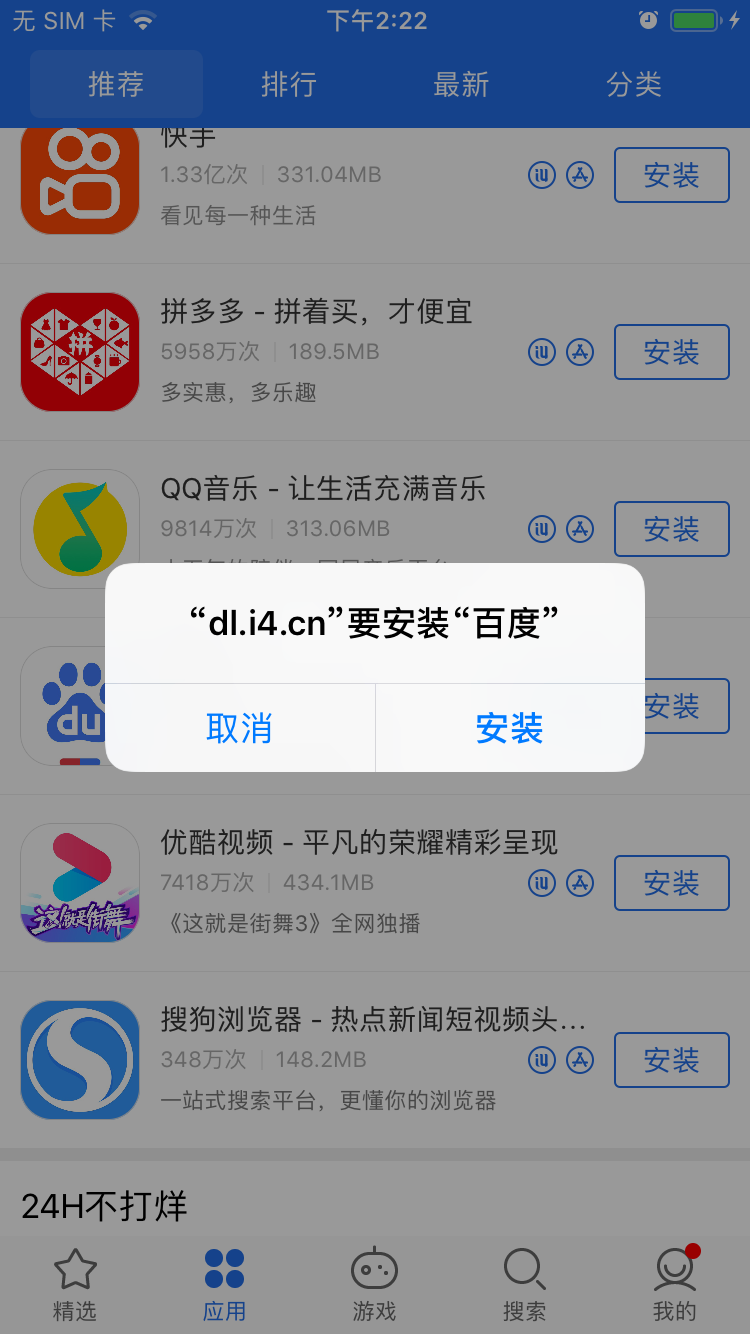Tap the 拼多多 app icon
Viewport: 750px width, 1334px height.
pyautogui.click(x=80, y=352)
